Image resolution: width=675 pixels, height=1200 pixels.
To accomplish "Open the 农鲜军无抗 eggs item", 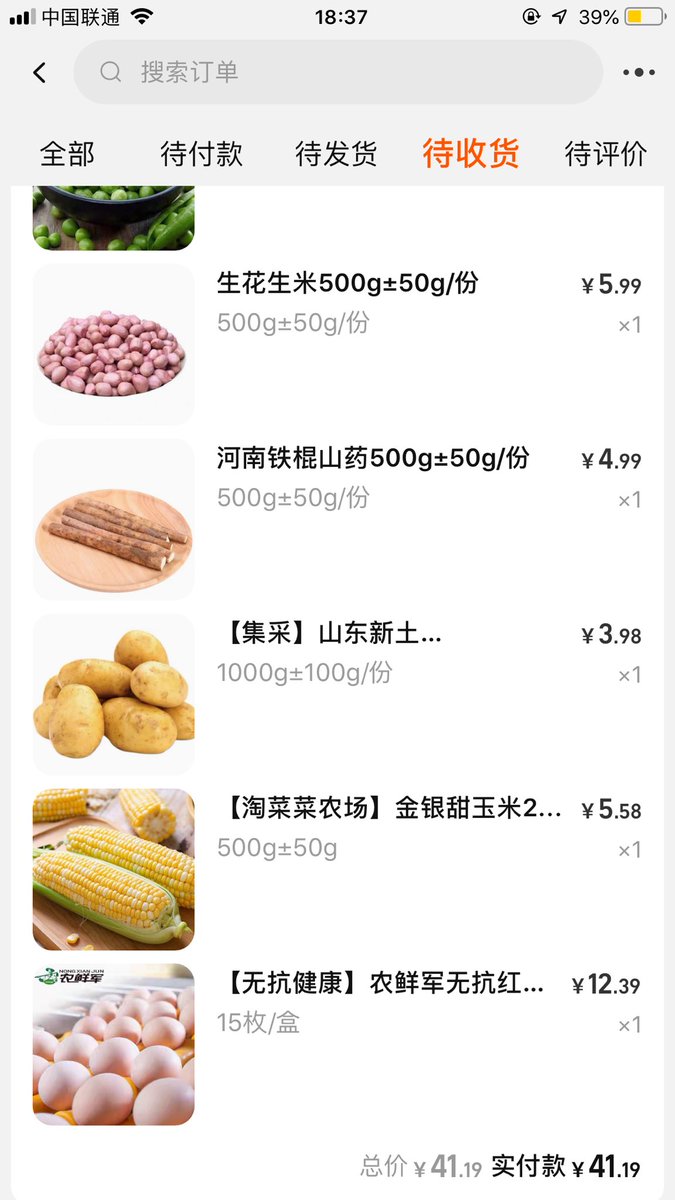I will [338, 1044].
